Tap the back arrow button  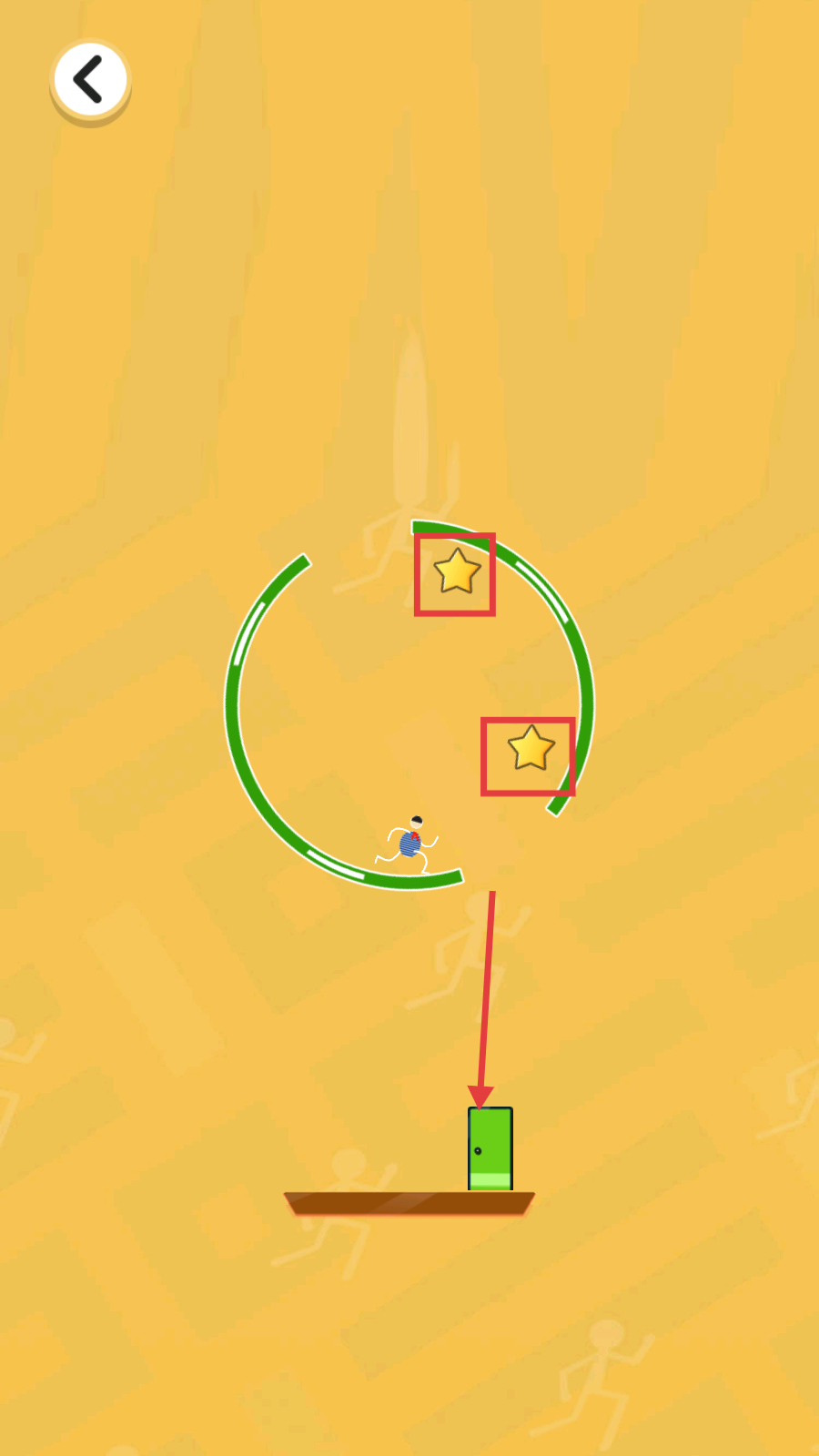point(89,79)
